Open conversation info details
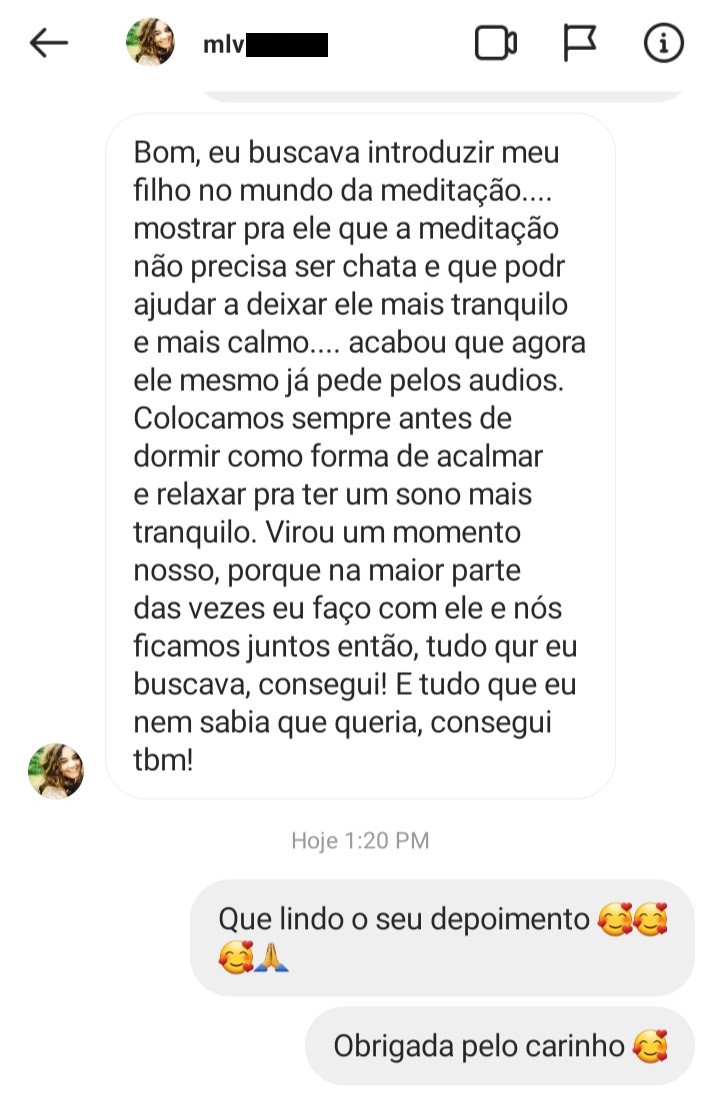720x1096 pixels. pos(663,43)
